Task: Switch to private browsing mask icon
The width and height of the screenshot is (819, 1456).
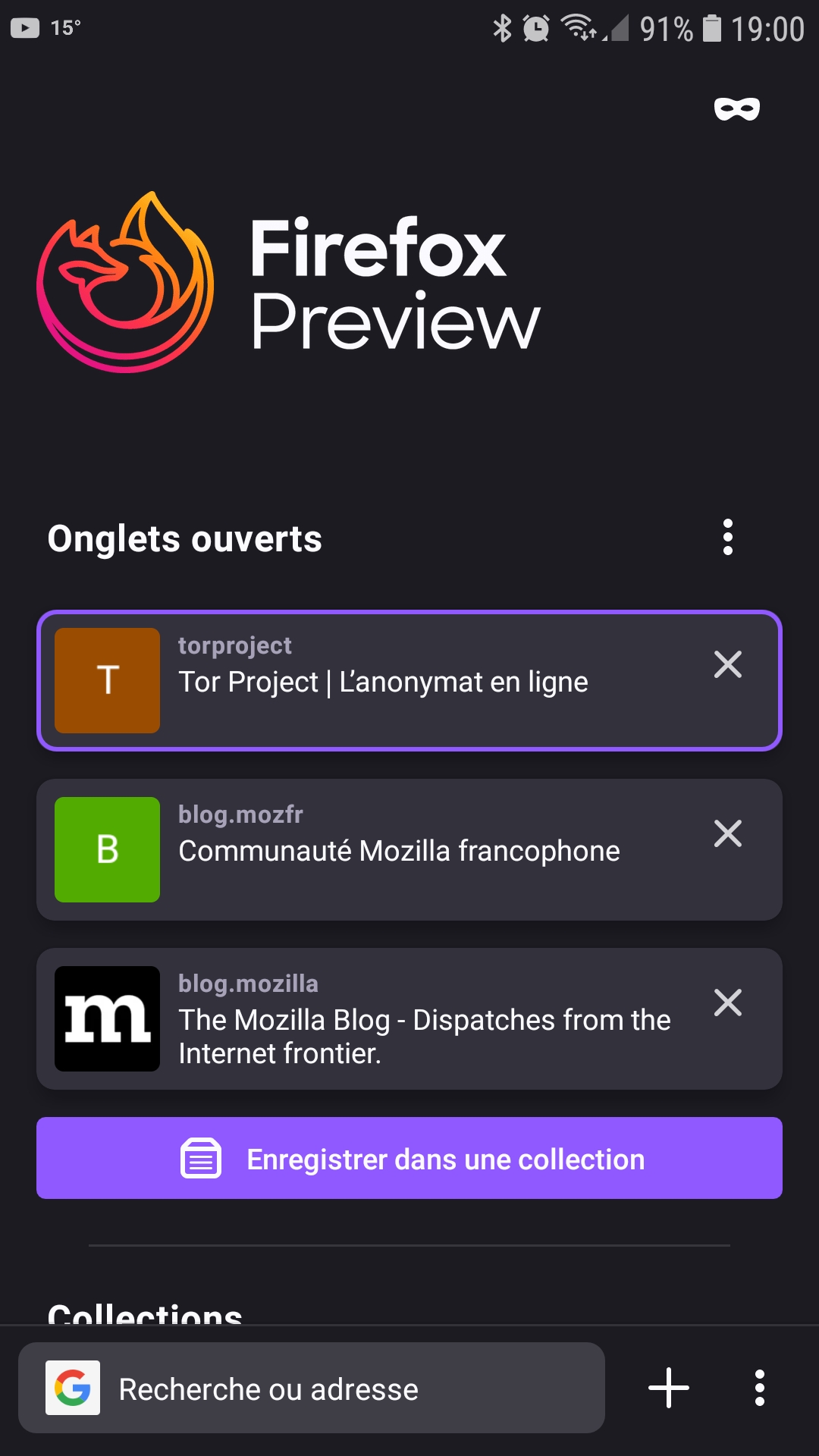Action: [736, 109]
